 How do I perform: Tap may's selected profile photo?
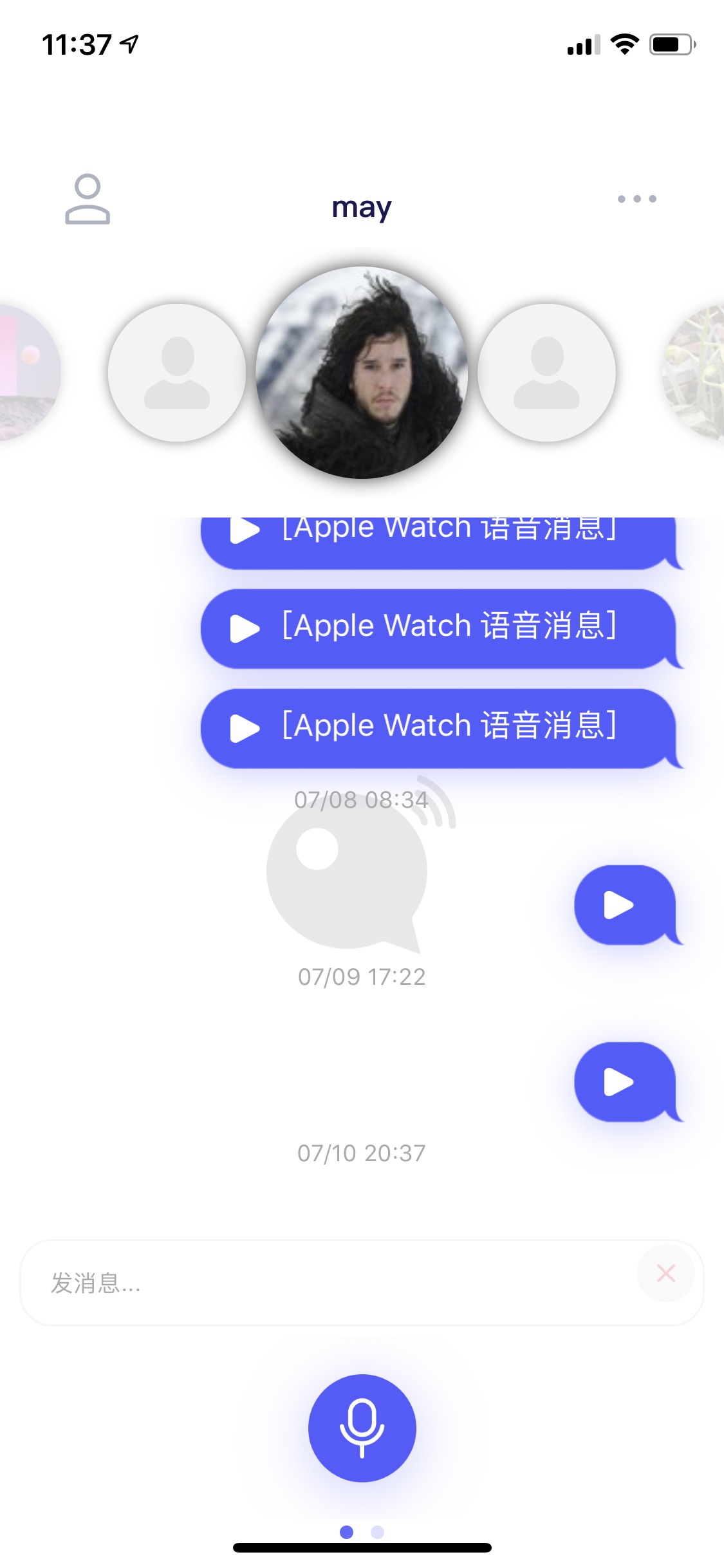point(362,373)
